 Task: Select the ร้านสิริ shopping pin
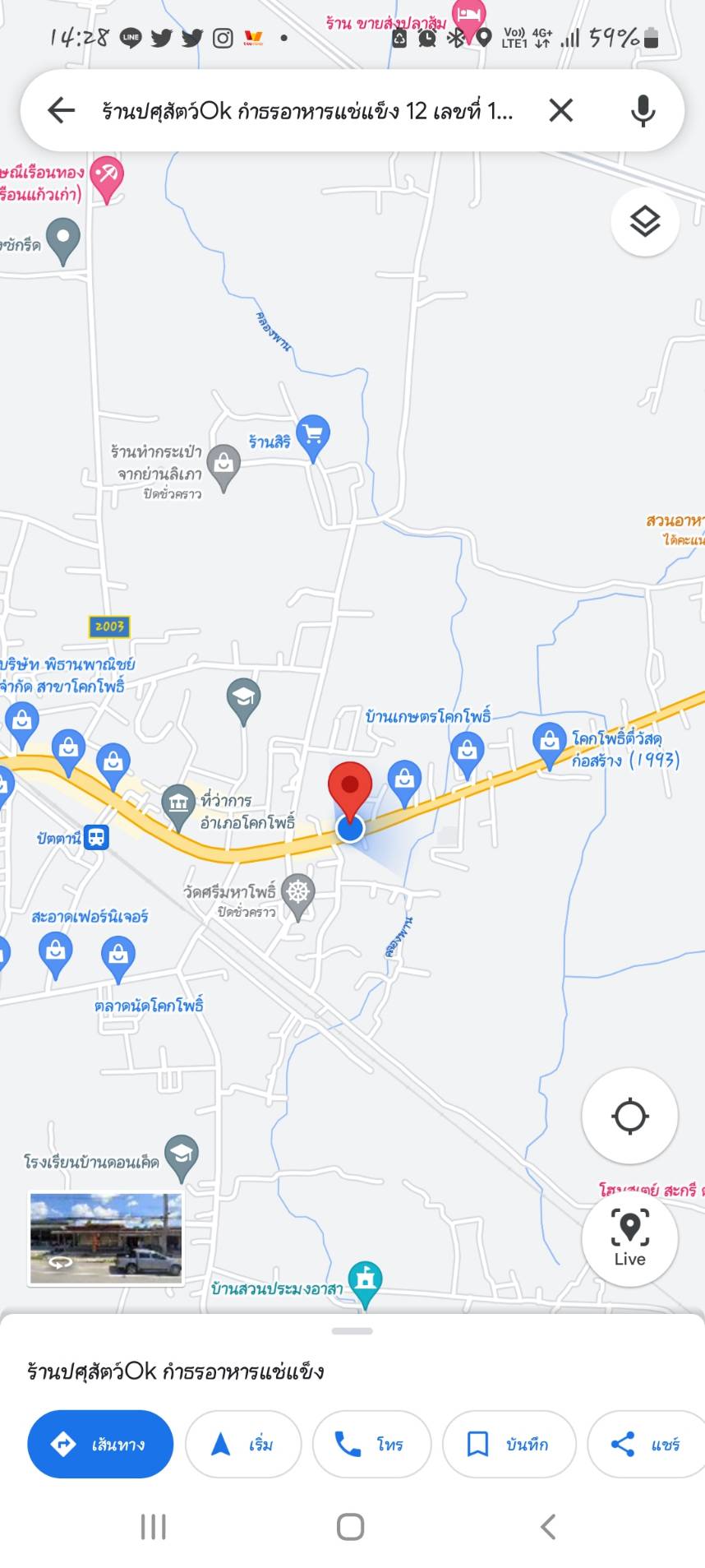[x=312, y=436]
